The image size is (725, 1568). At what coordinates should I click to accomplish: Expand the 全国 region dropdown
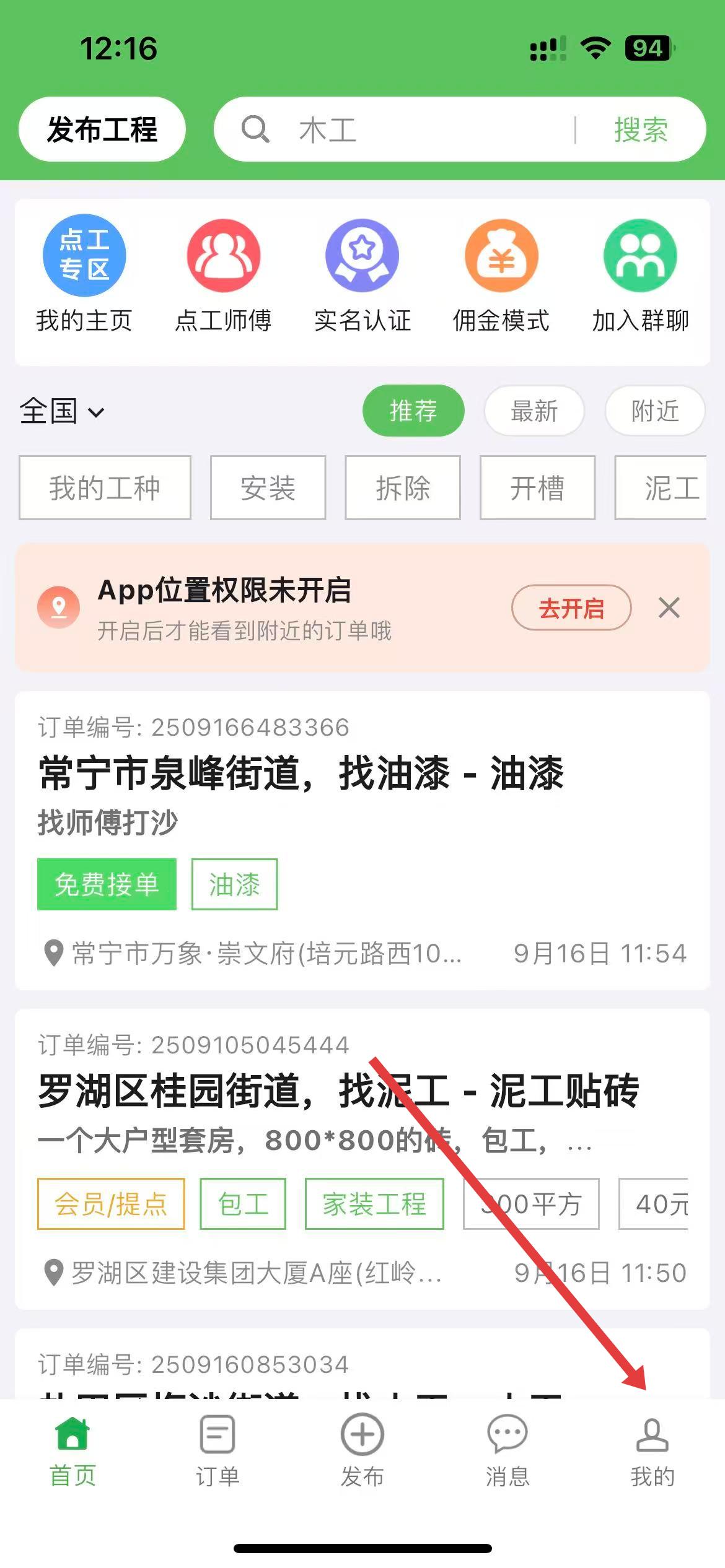click(x=62, y=411)
